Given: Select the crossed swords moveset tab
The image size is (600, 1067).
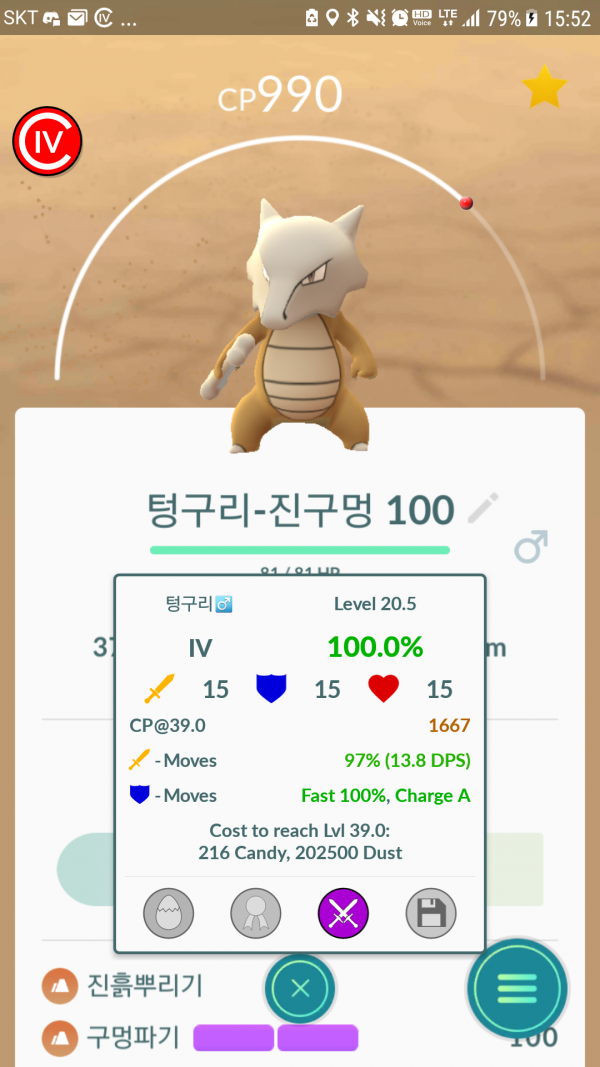Looking at the screenshot, I should pyautogui.click(x=343, y=912).
